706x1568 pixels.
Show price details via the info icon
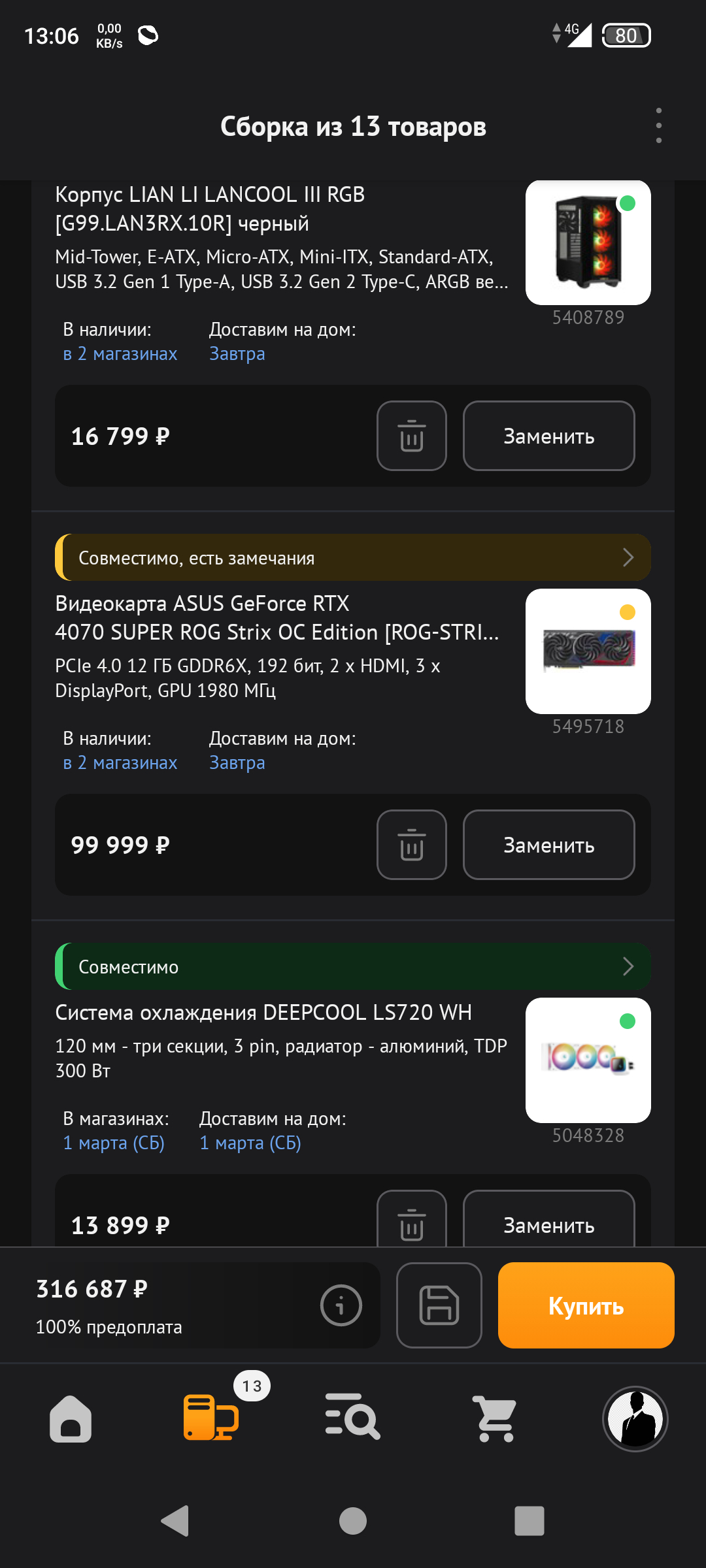coord(341,1305)
